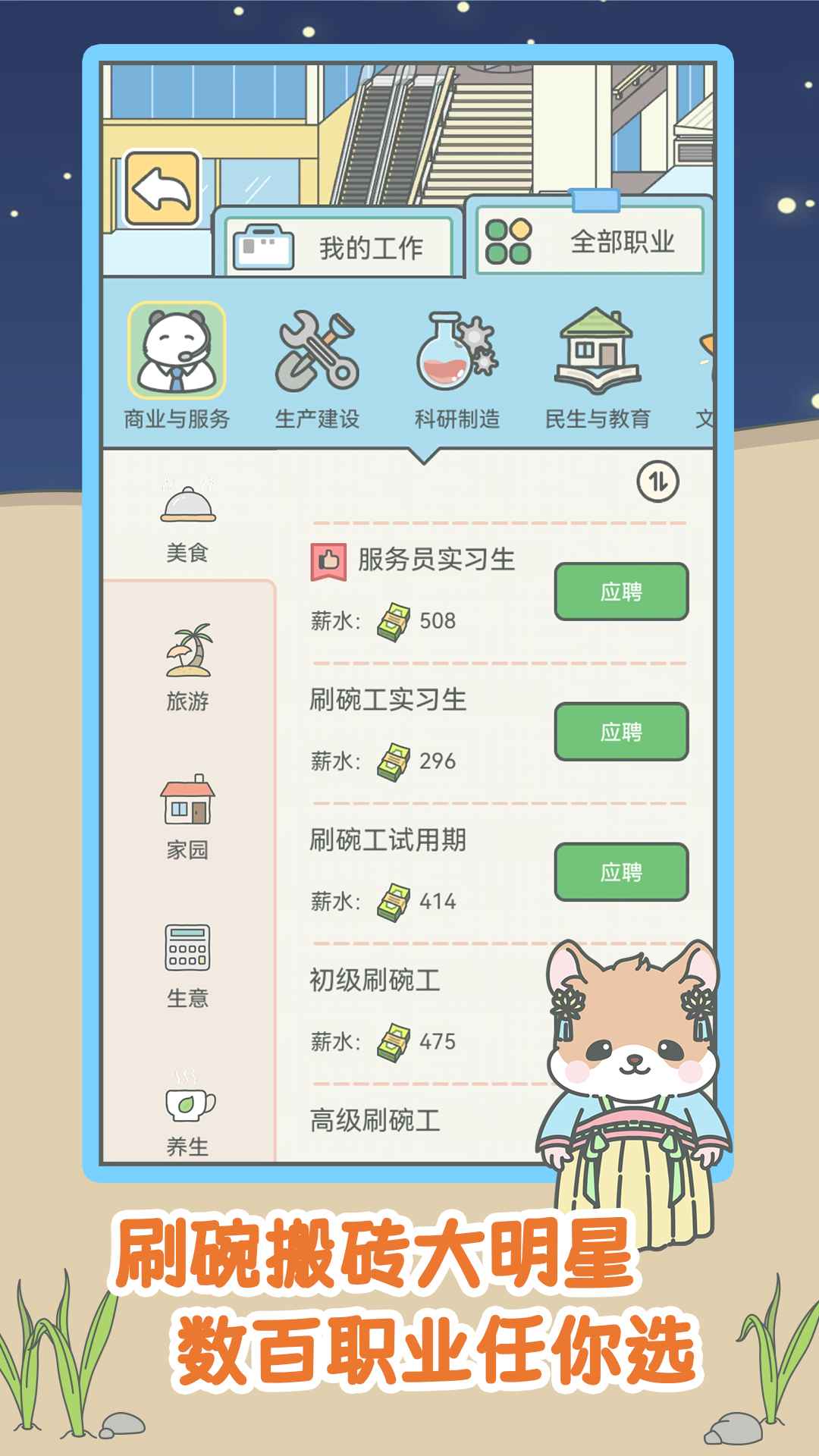Select the 美食 food sidebar icon
Screen dimensions: 819x1456
pyautogui.click(x=188, y=510)
